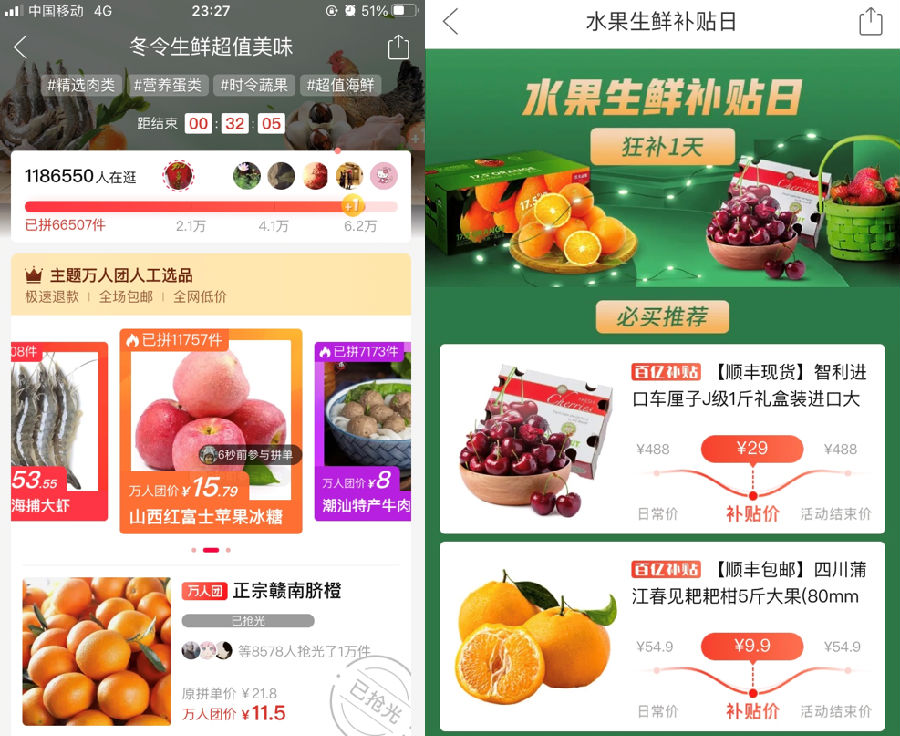The height and width of the screenshot is (736, 900).
Task: Tap the 水果生鲜补贴日 top banner
Action: [662, 170]
